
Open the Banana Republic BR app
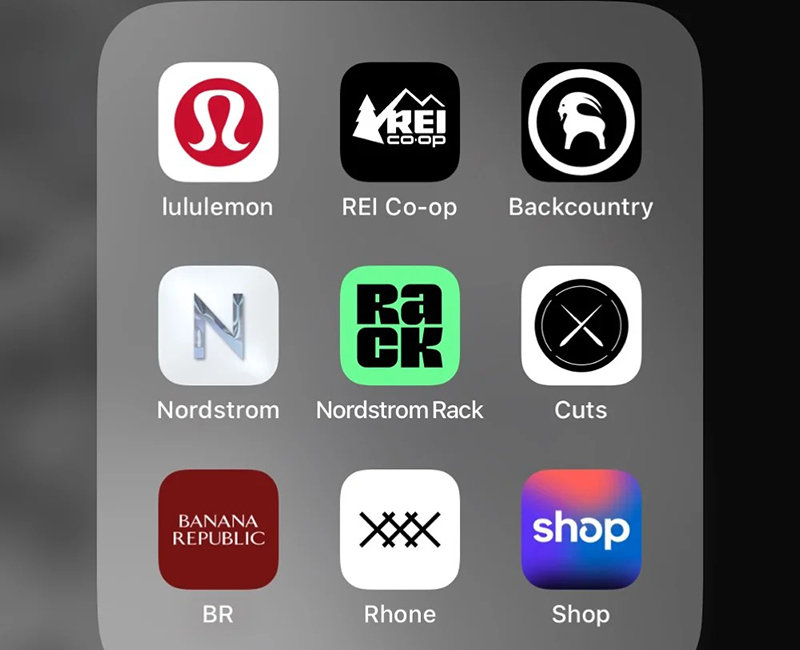(x=218, y=529)
